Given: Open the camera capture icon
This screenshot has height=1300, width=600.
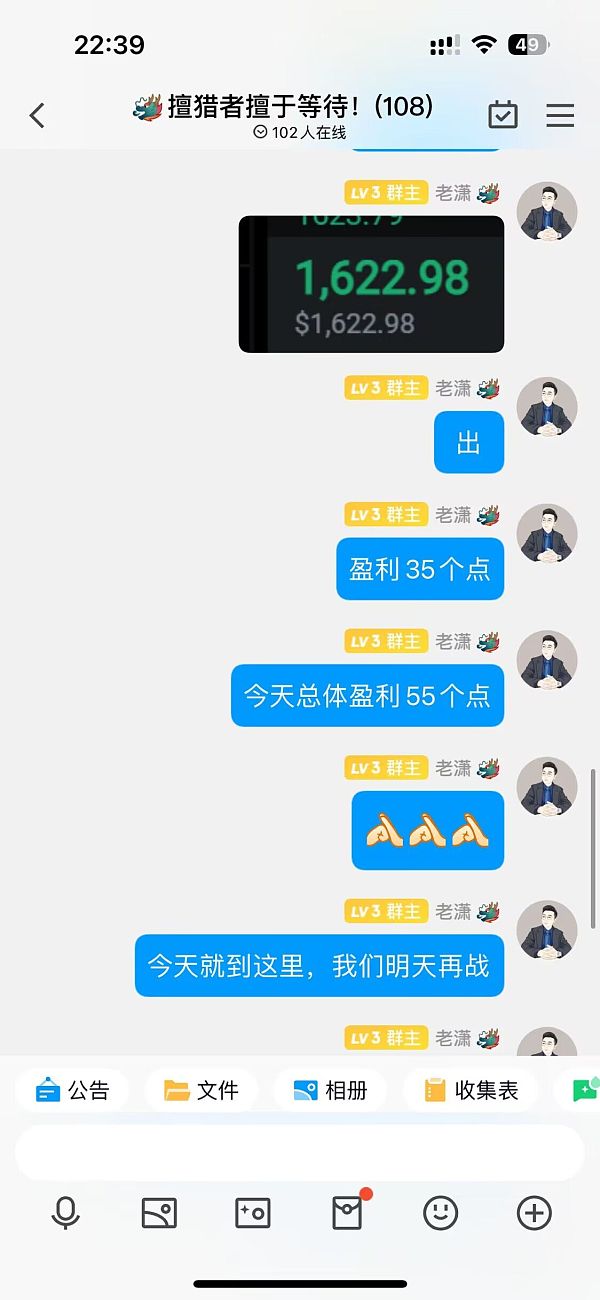Looking at the screenshot, I should click(x=252, y=1213).
